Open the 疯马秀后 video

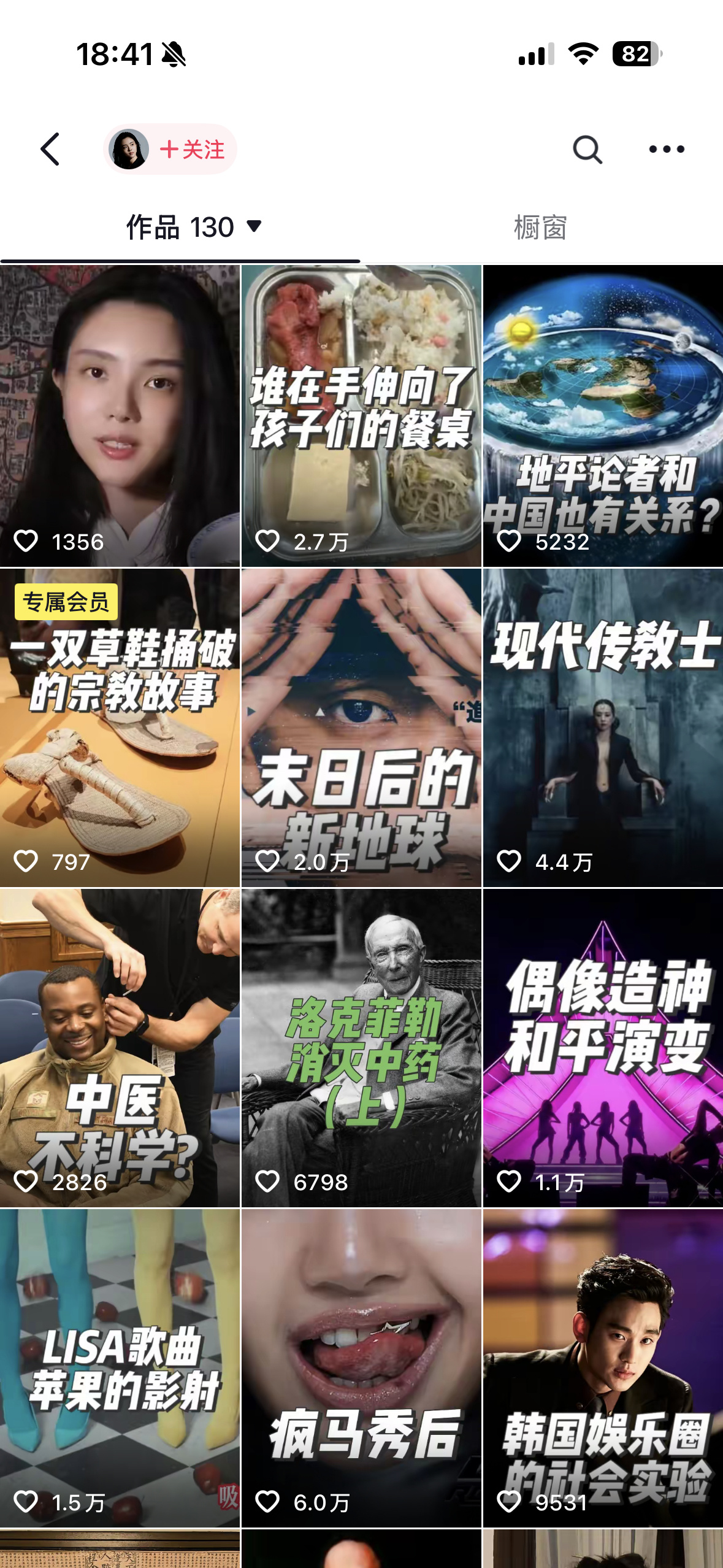pyautogui.click(x=361, y=1368)
